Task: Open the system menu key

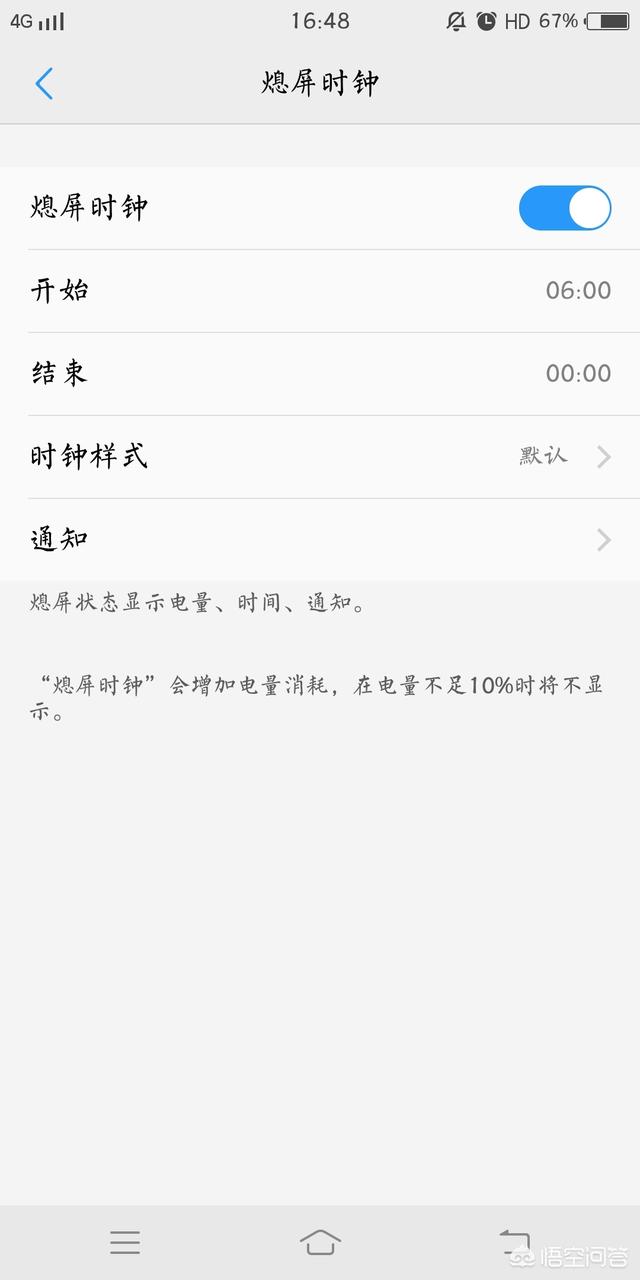Action: (x=125, y=1242)
